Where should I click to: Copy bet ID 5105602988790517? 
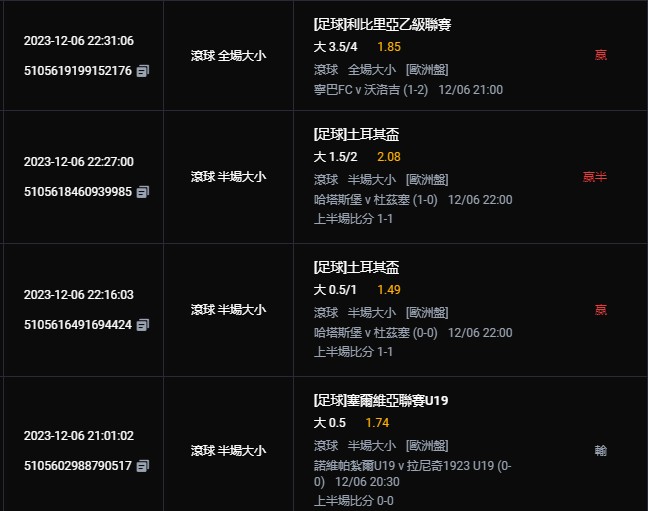pos(143,466)
